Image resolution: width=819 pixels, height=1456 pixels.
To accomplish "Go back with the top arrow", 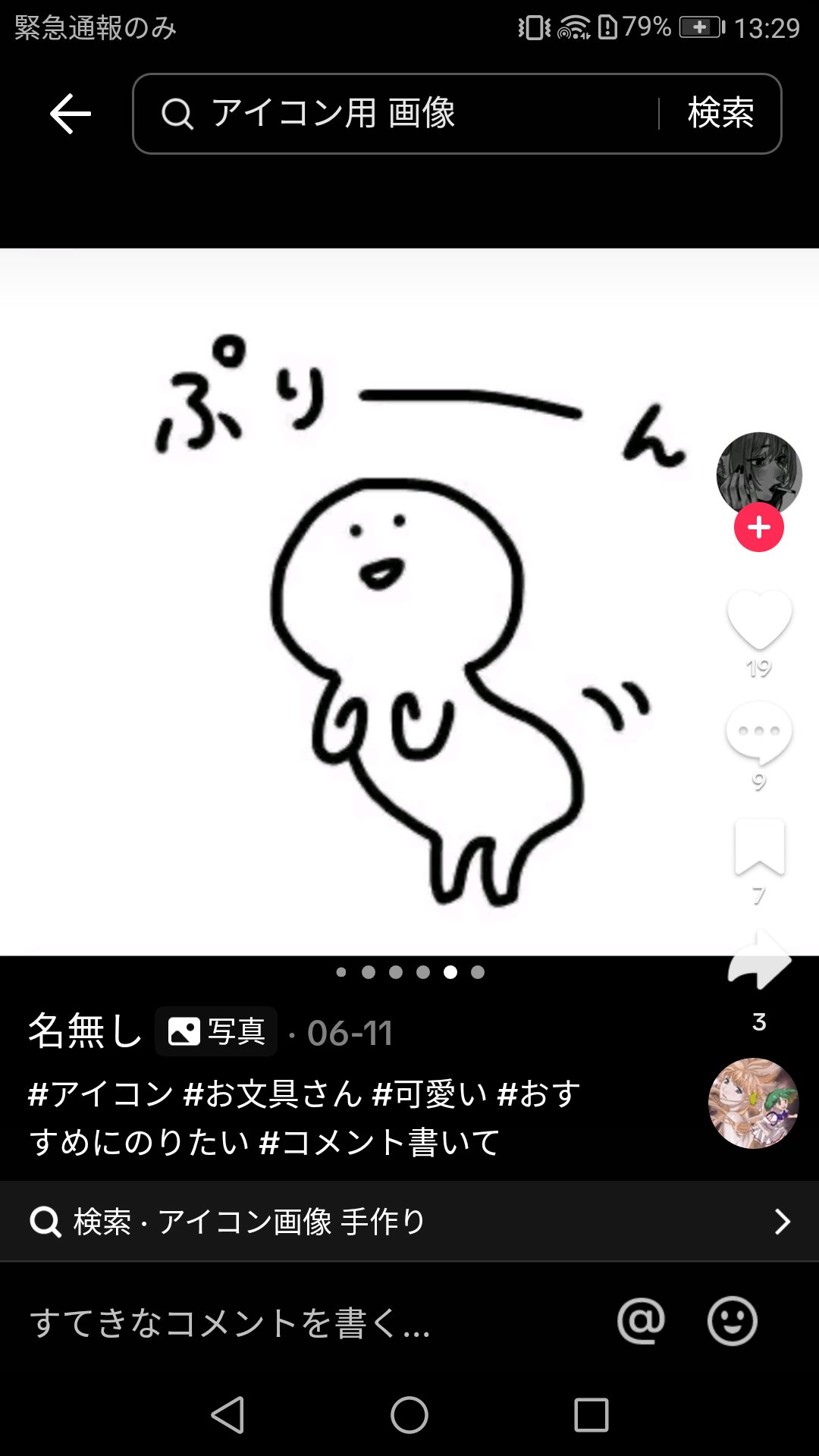I will coord(71,114).
